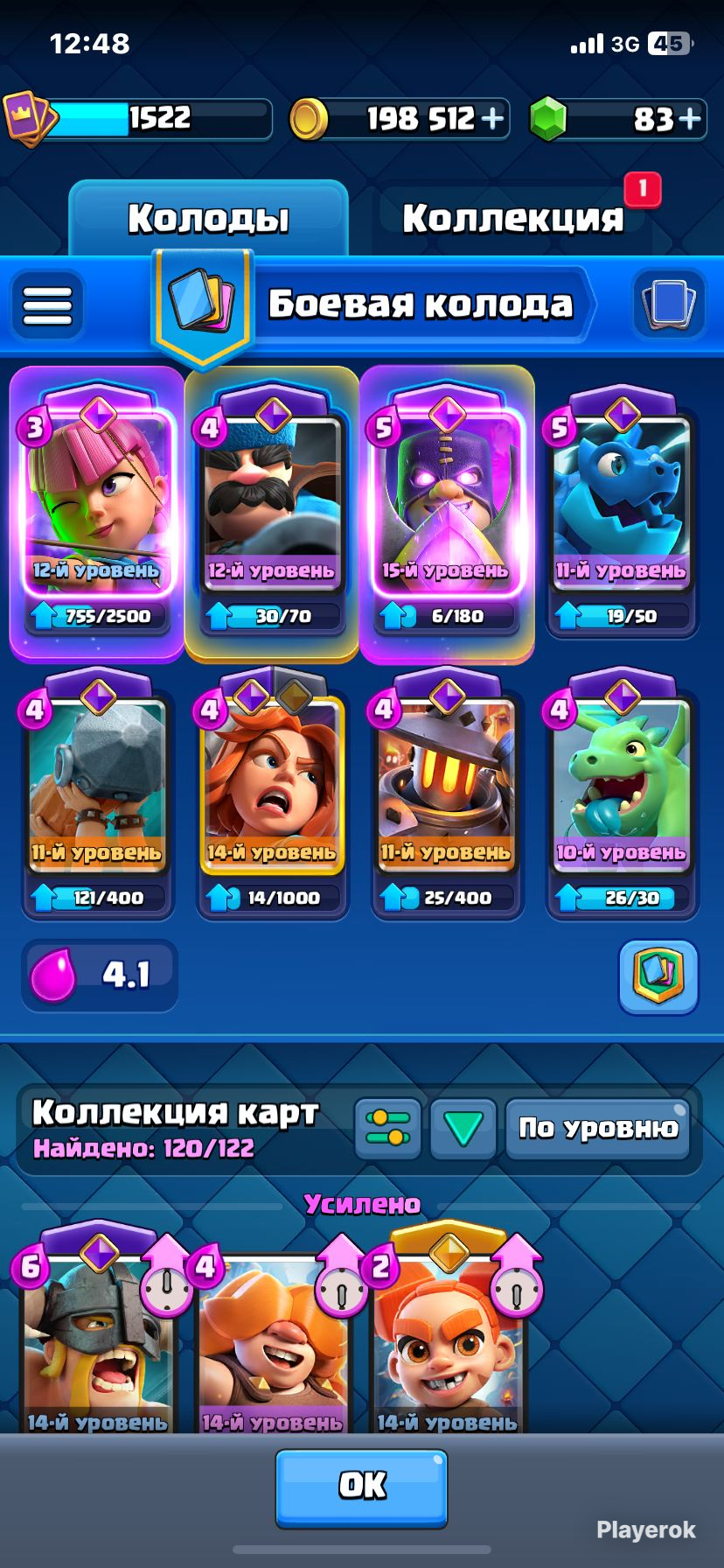Confirm with the OK button
The image size is (724, 1568).
click(361, 1488)
